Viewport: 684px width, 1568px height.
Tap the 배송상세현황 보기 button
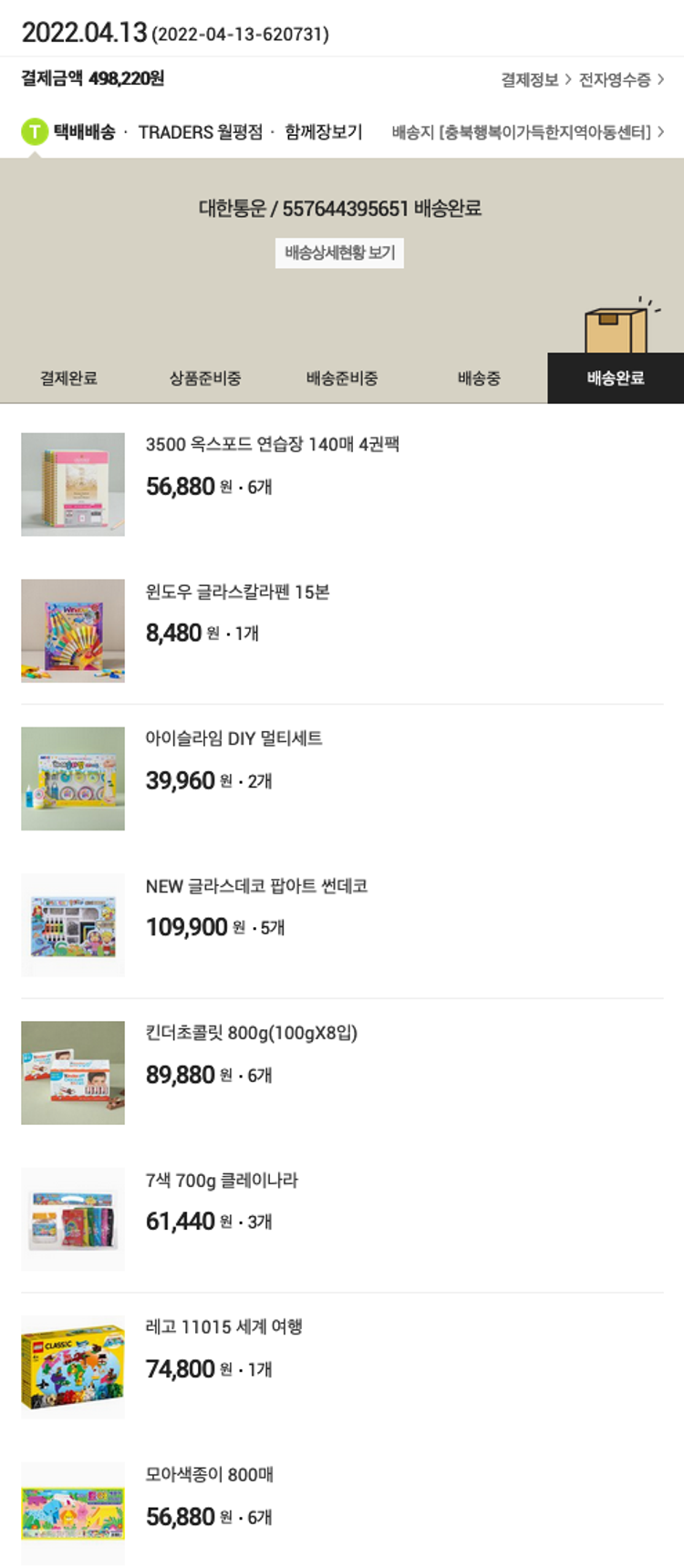[x=339, y=253]
